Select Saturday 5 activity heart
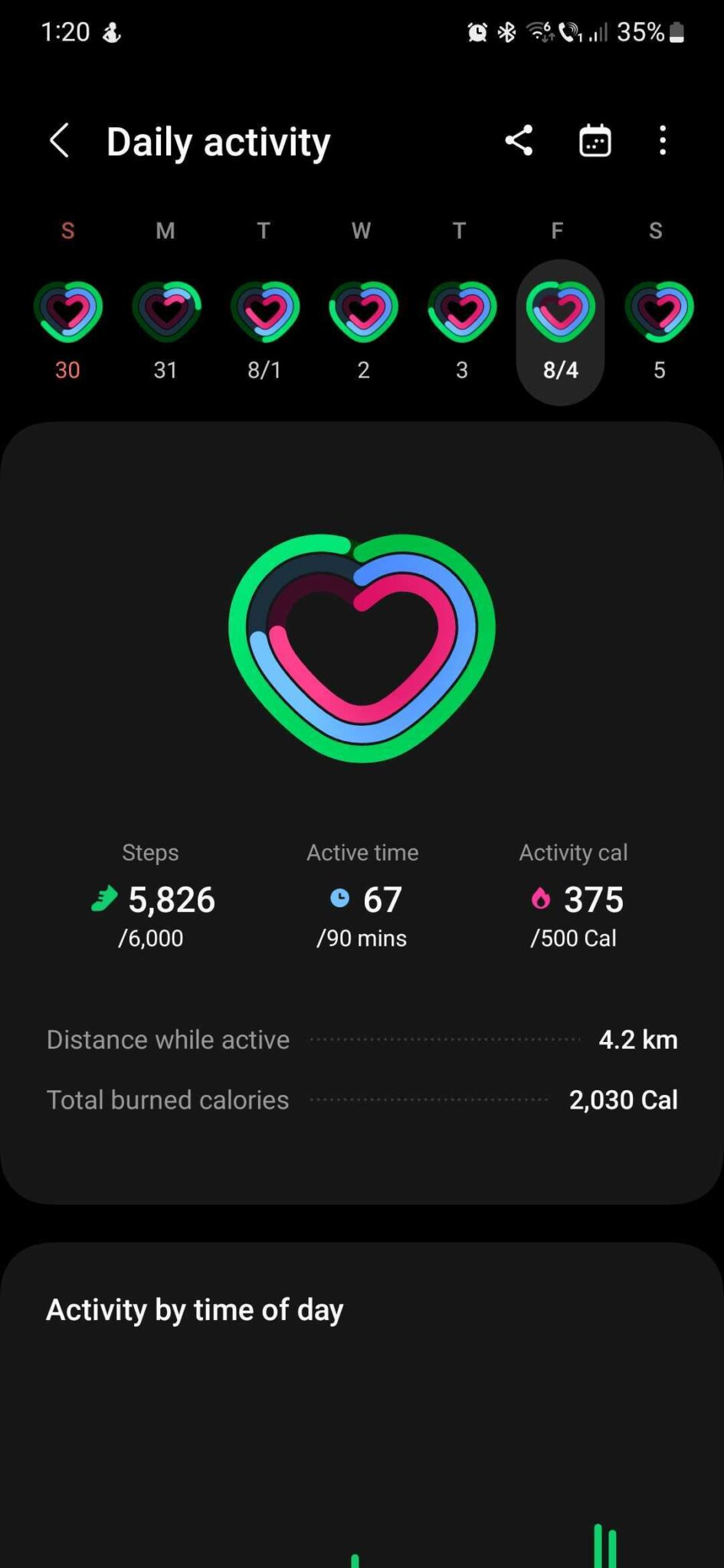Viewport: 724px width, 1568px height. (x=658, y=309)
